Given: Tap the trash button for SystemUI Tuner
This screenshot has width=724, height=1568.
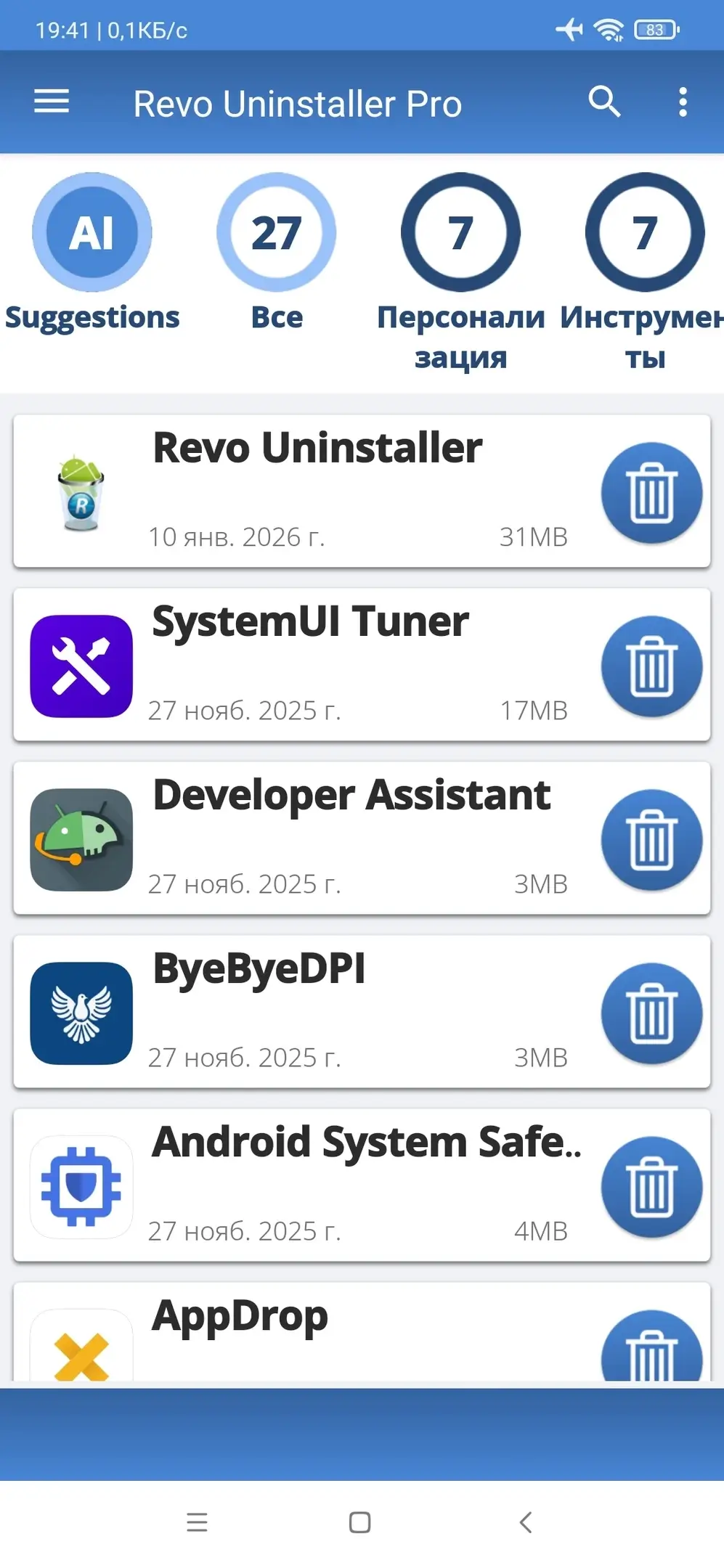Looking at the screenshot, I should (651, 666).
